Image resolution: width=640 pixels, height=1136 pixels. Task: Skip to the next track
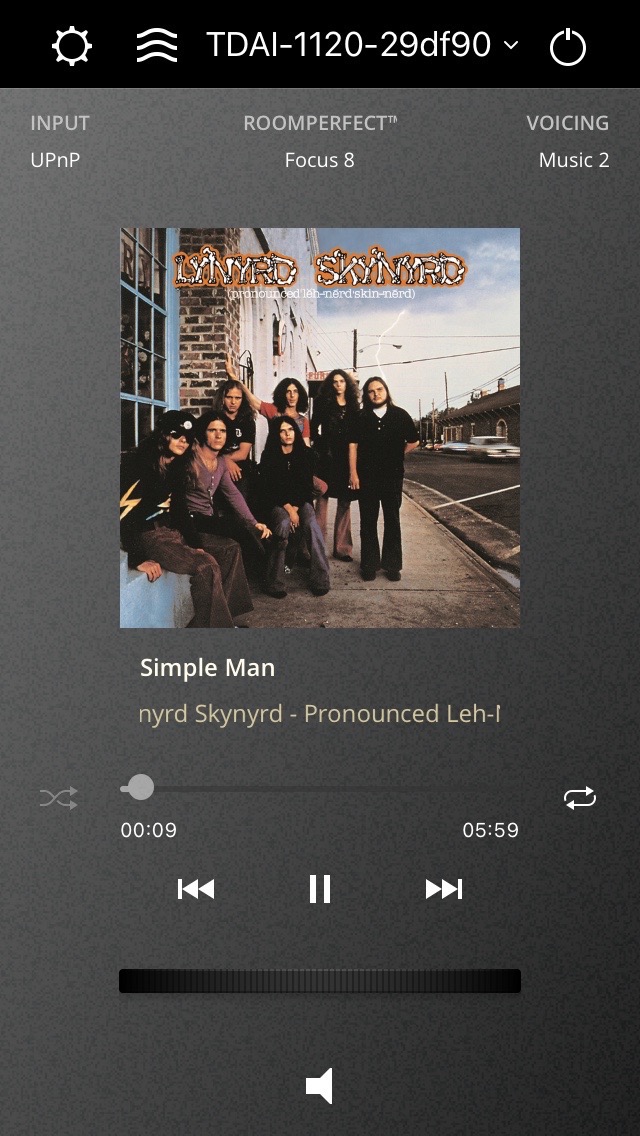(443, 889)
